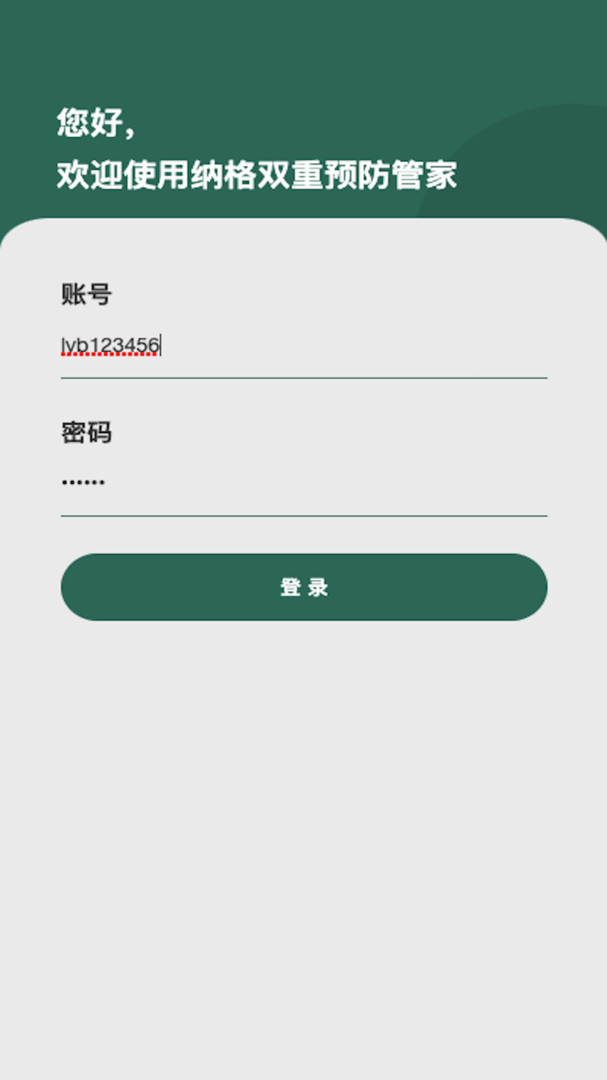Viewport: 607px width, 1080px height.
Task: Tap the 账号 account input field
Action: point(303,346)
